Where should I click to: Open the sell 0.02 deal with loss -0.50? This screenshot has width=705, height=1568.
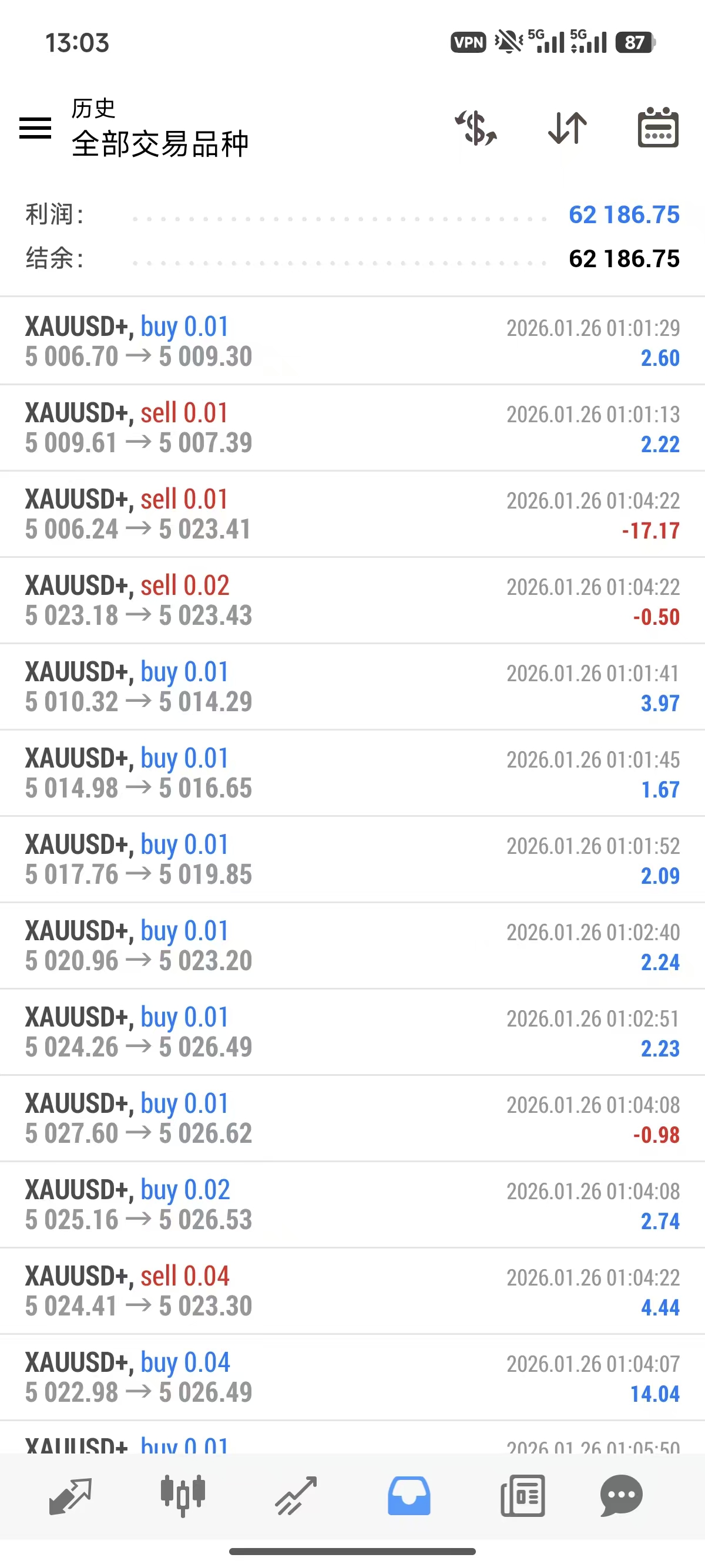coord(352,601)
